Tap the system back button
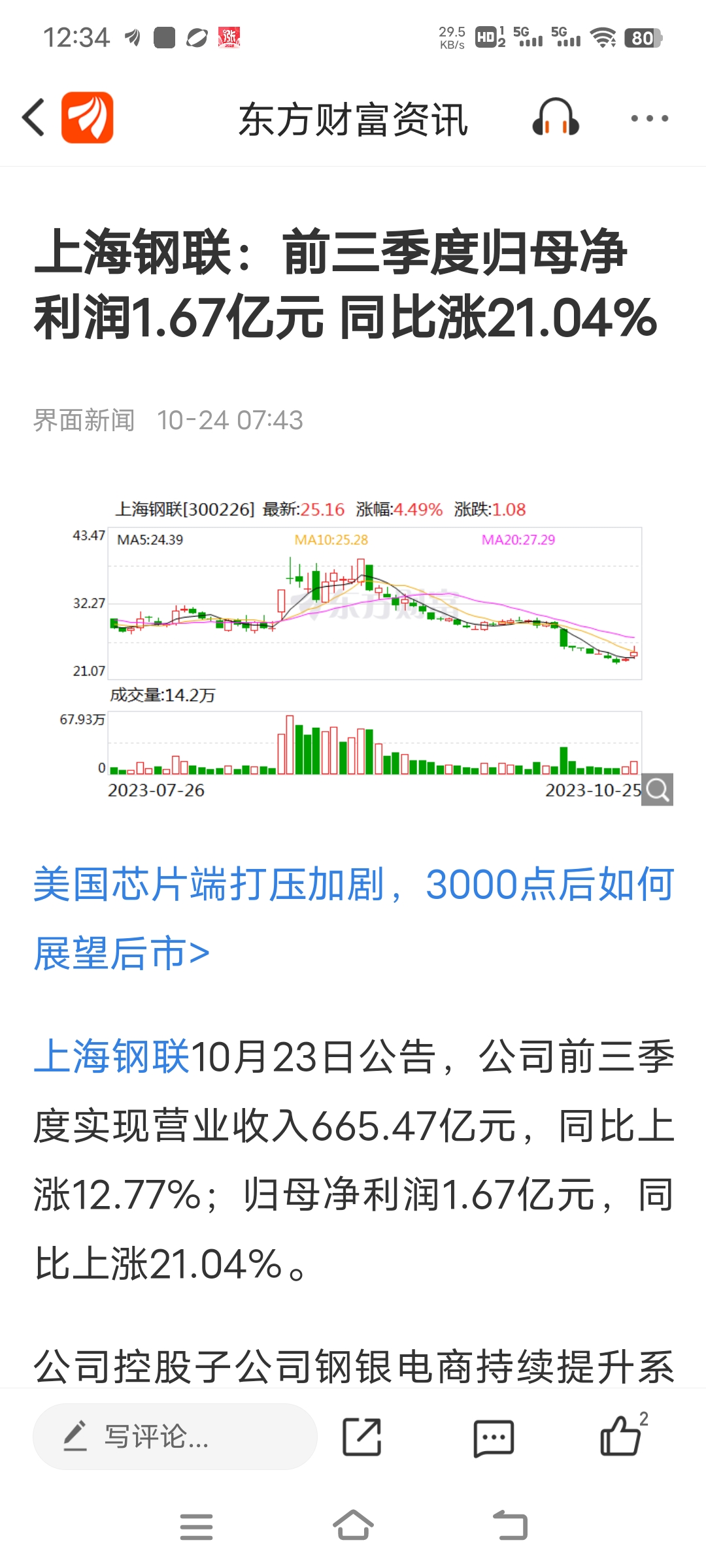This screenshot has width=706, height=1568. [510, 1526]
